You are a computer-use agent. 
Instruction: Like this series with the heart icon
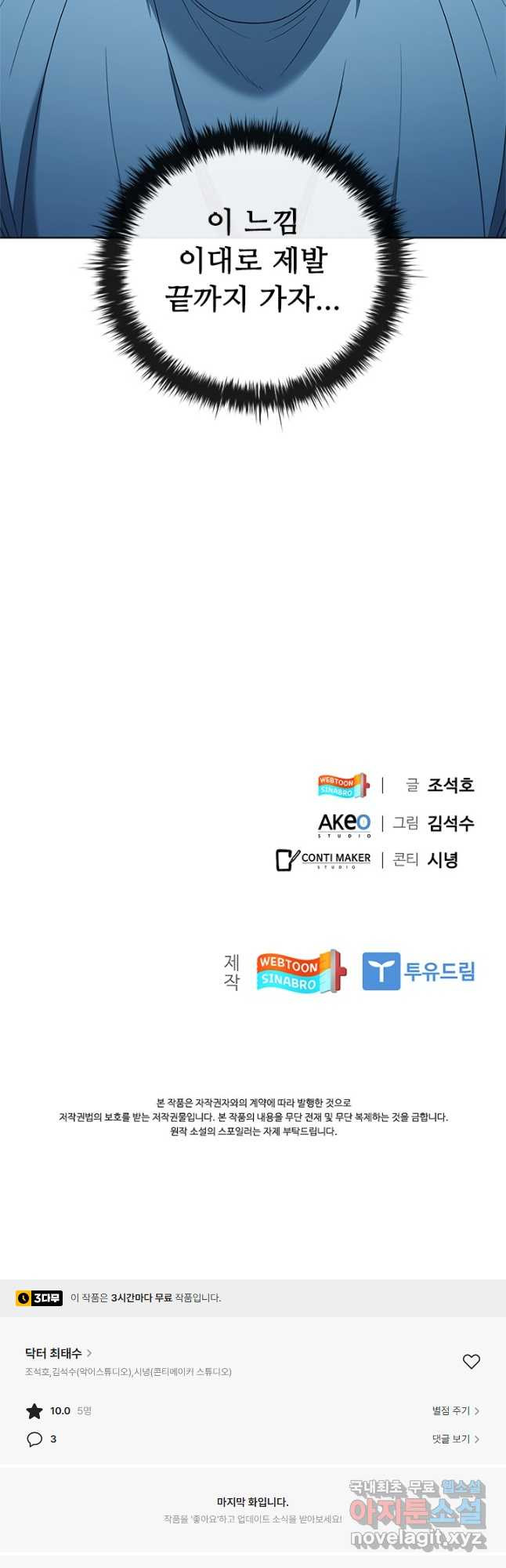(x=471, y=1361)
